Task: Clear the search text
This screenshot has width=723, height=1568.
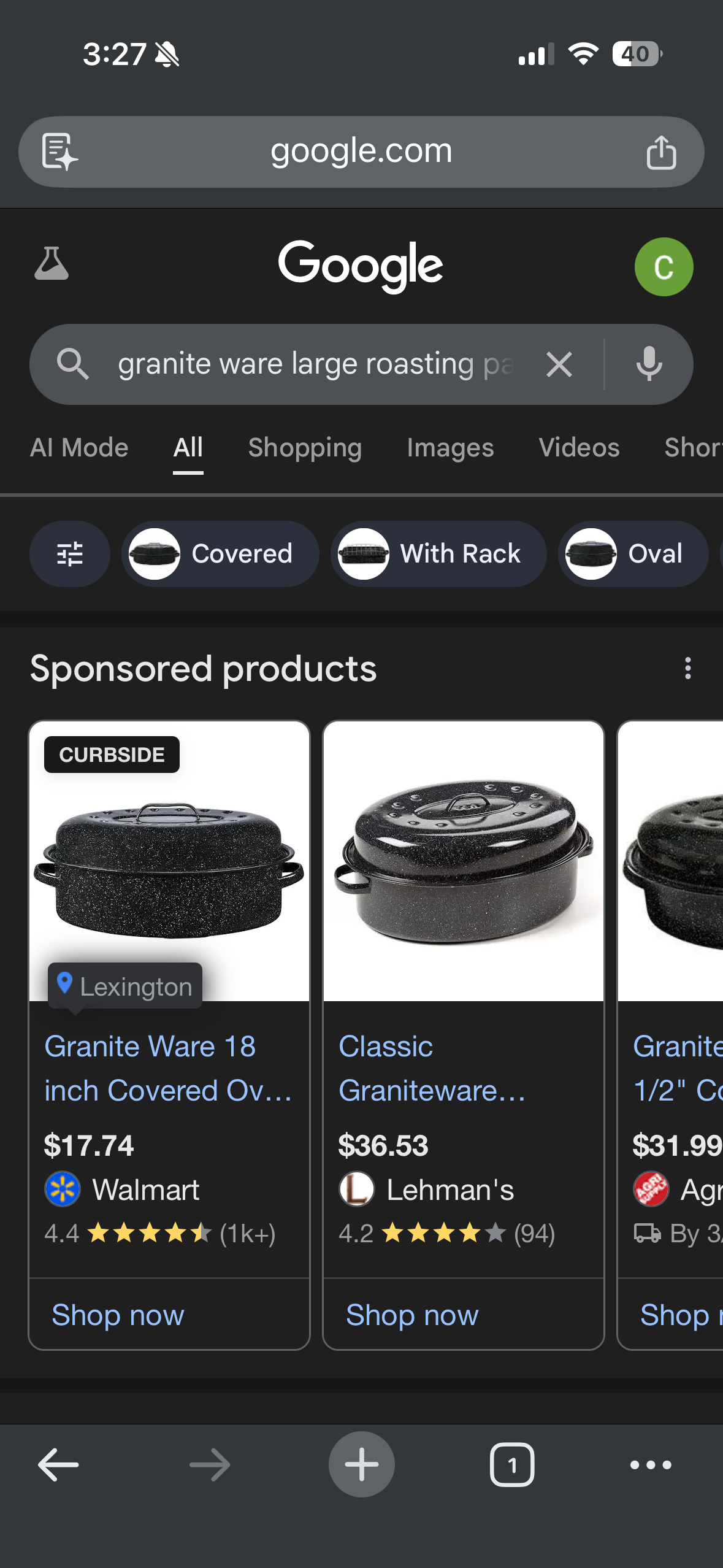Action: click(x=559, y=365)
